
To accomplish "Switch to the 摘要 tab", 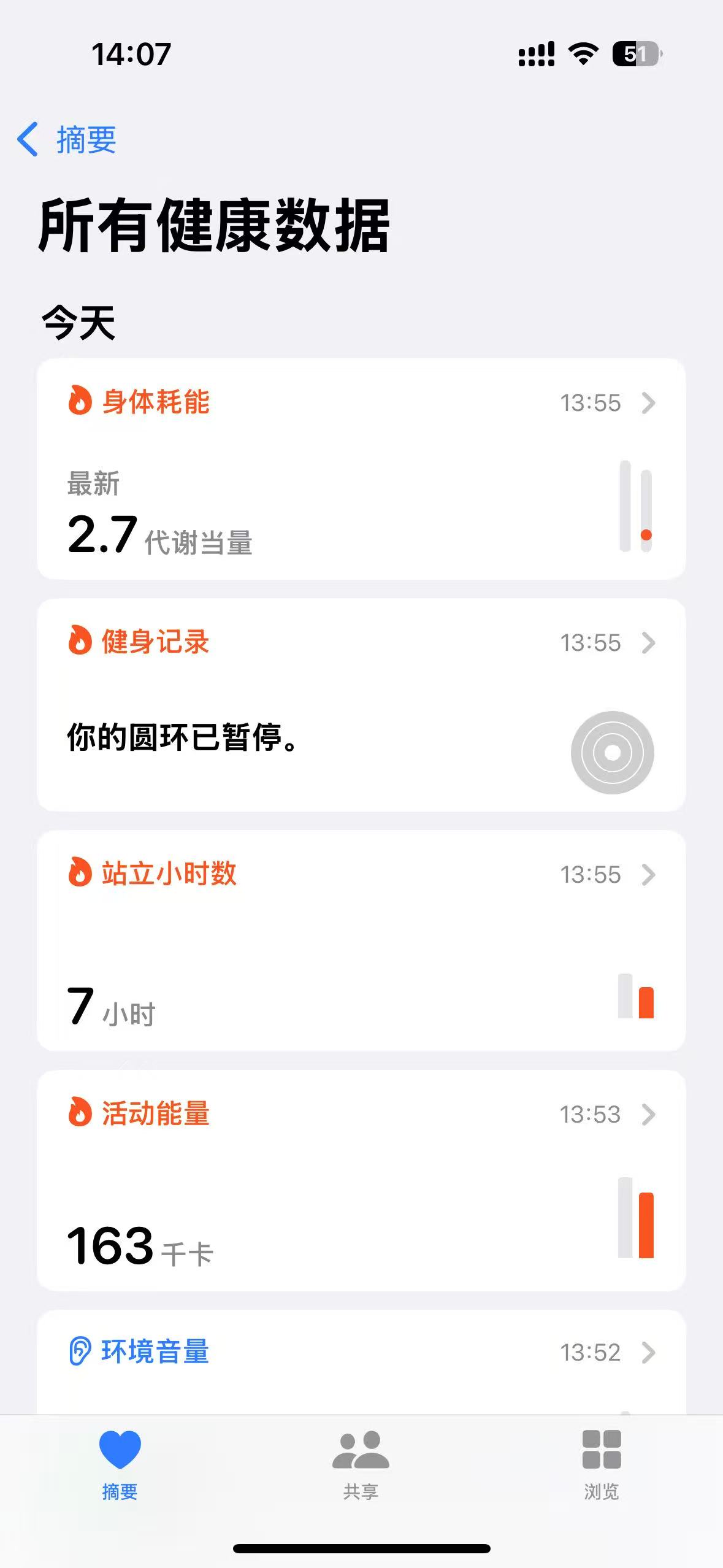I will coord(120,1464).
